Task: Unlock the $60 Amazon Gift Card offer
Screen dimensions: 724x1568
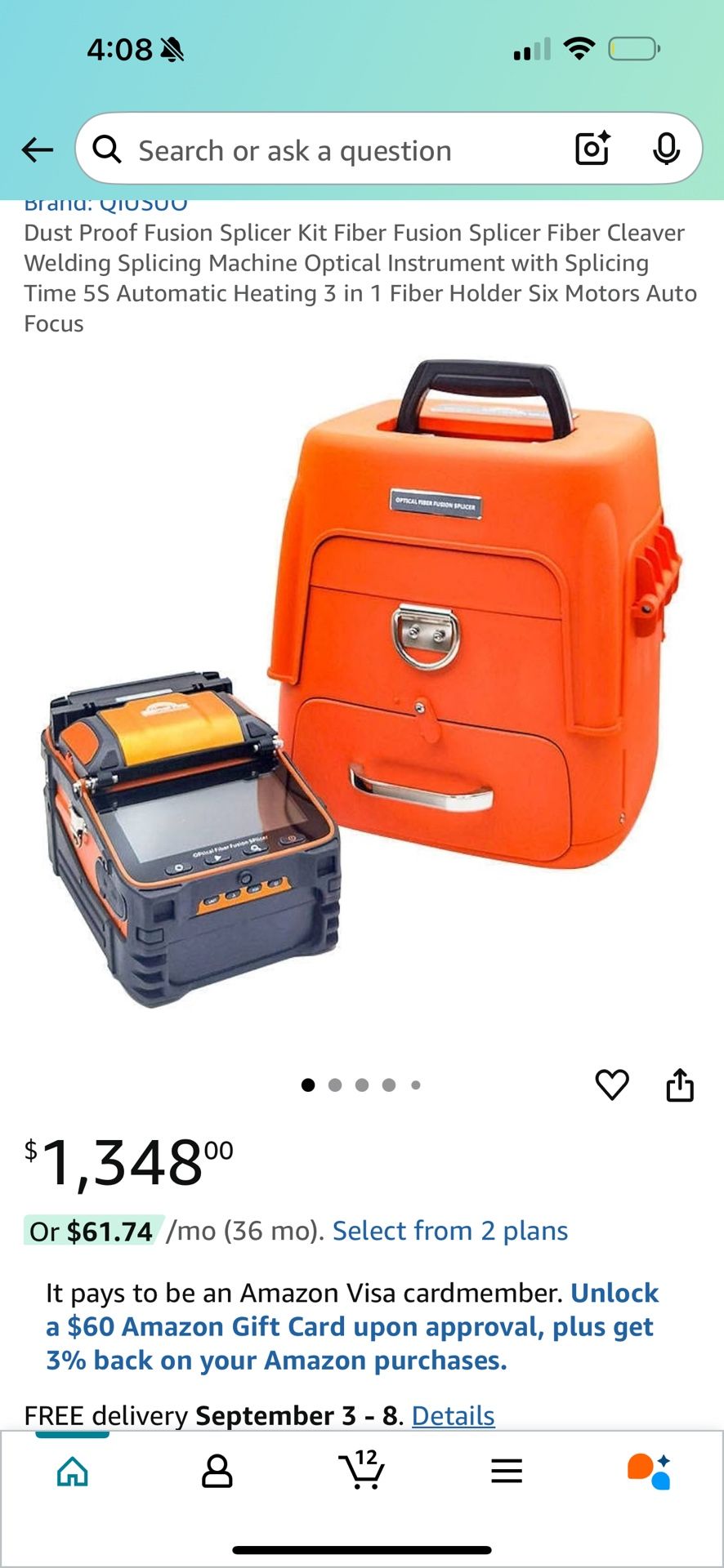Action: (350, 1327)
